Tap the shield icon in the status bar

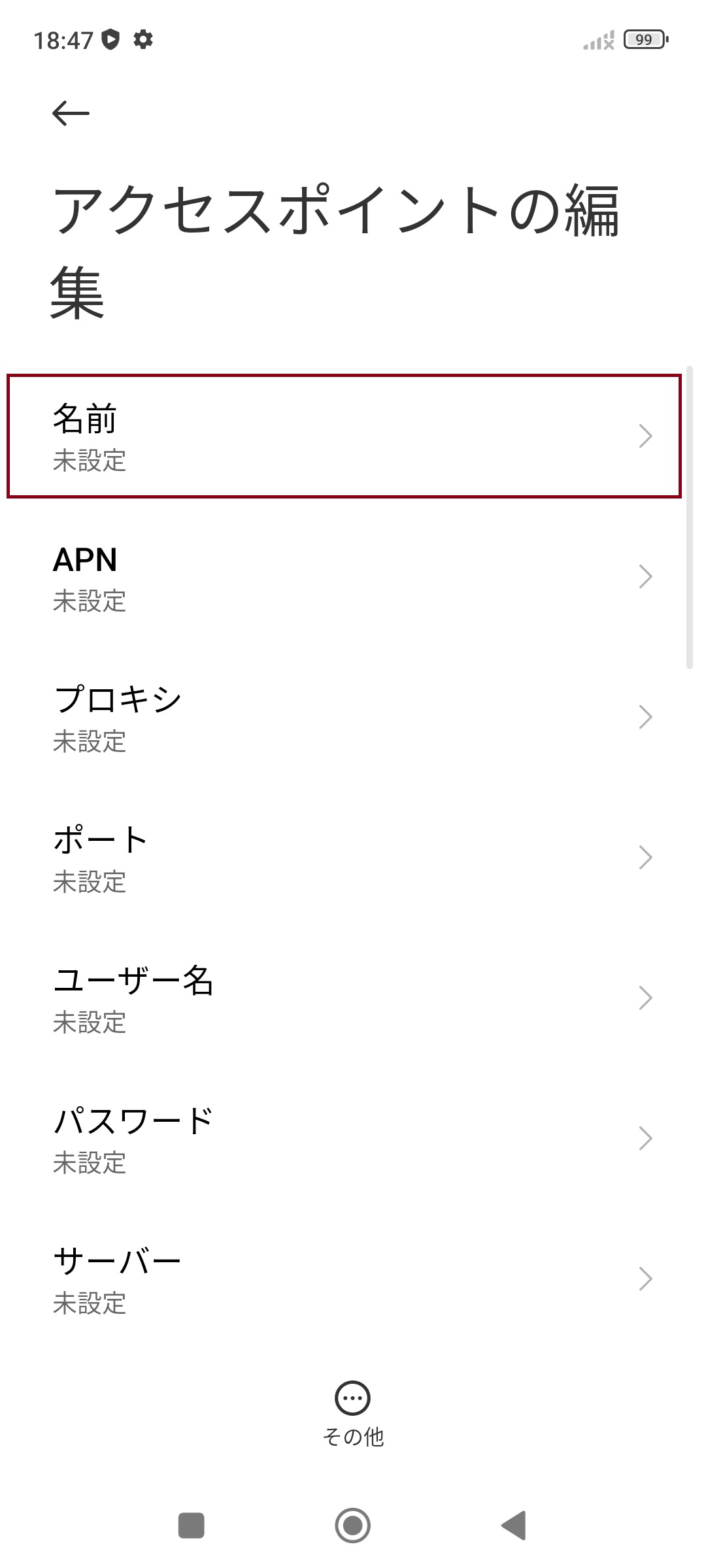tap(109, 41)
